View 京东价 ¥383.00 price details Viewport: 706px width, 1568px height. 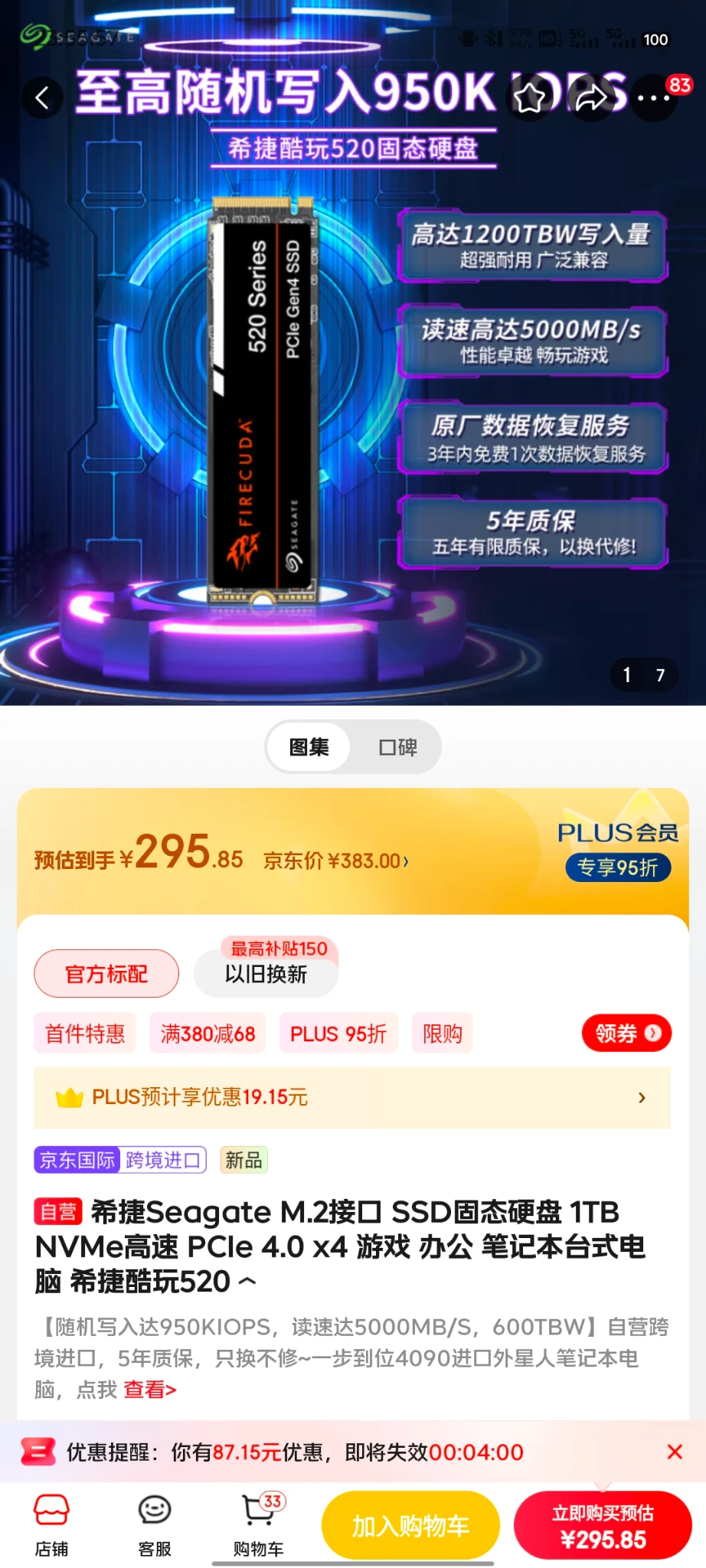tap(336, 861)
